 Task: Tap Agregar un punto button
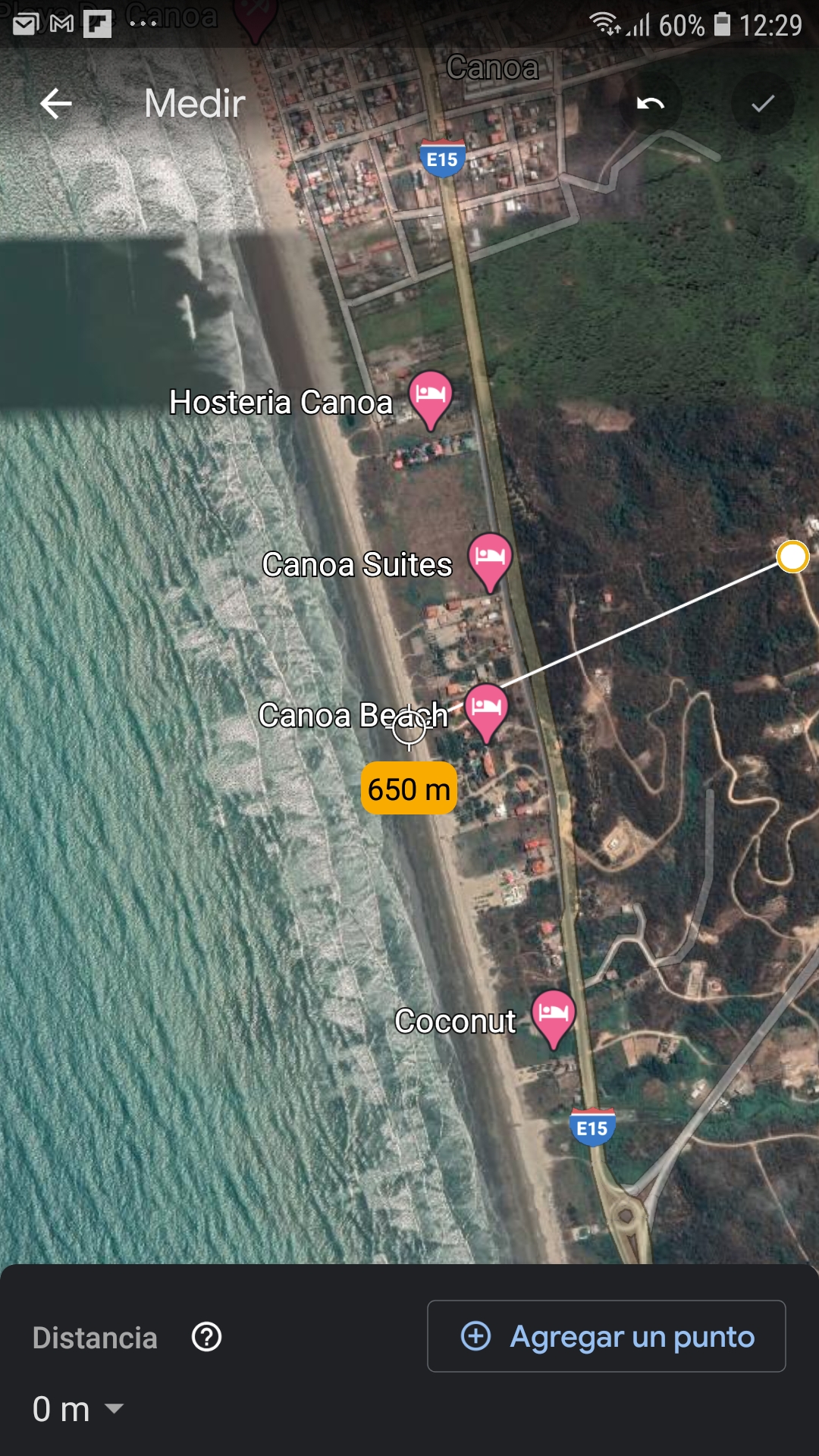point(607,1336)
